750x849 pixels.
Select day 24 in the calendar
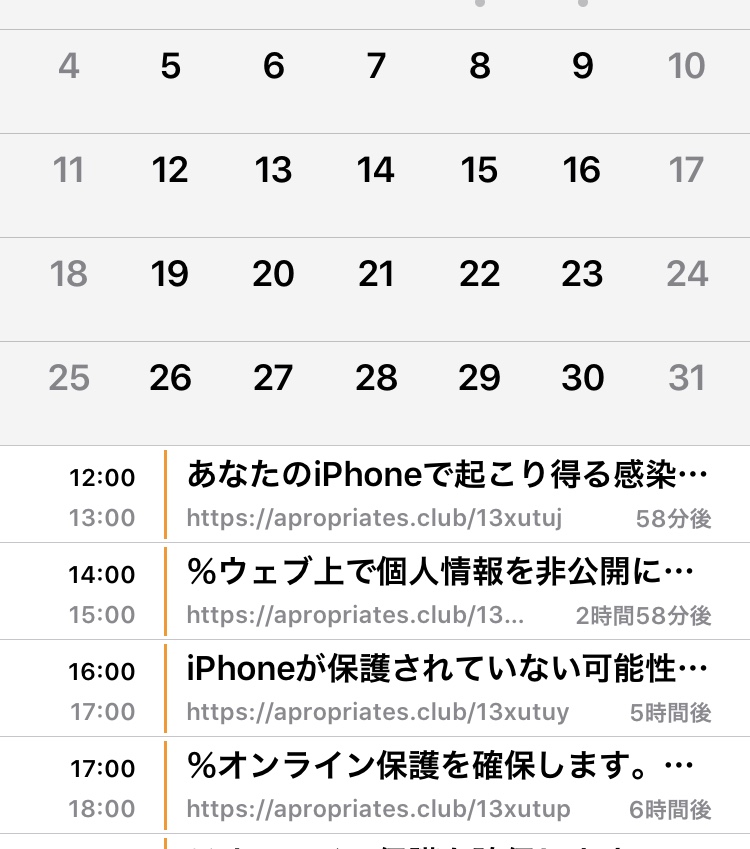tap(686, 274)
